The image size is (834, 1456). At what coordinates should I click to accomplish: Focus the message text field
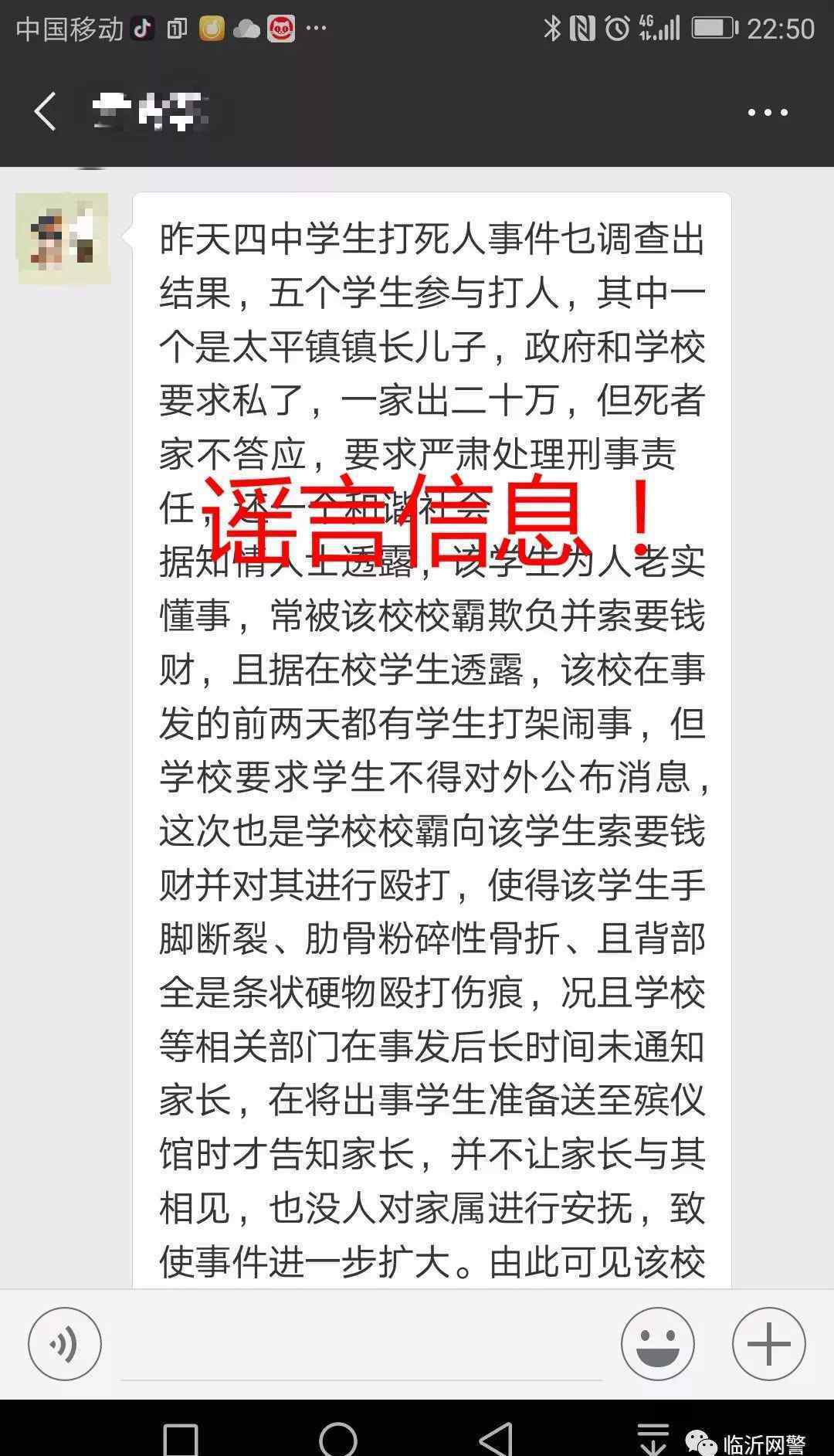click(361, 1346)
